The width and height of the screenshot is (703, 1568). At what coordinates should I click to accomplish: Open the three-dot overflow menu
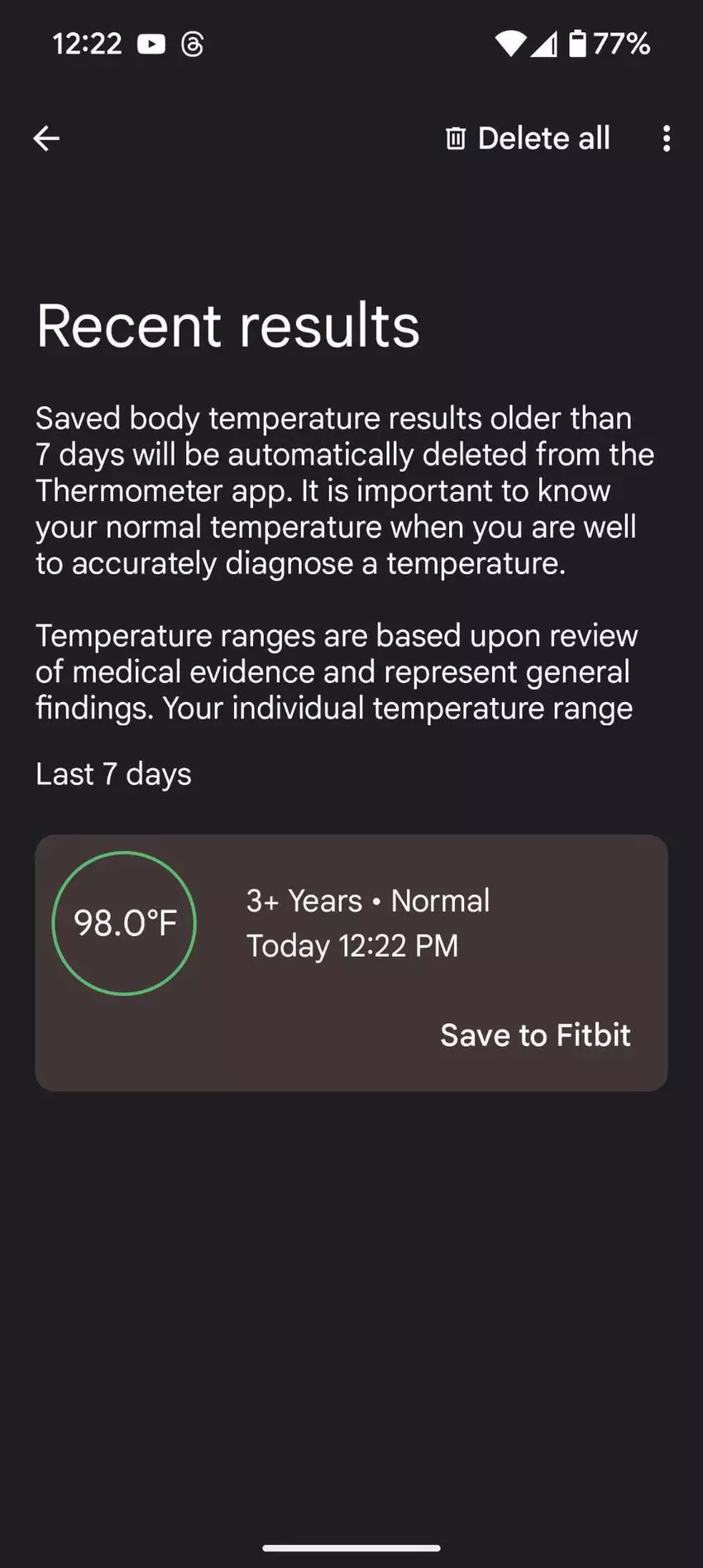pyautogui.click(x=666, y=138)
